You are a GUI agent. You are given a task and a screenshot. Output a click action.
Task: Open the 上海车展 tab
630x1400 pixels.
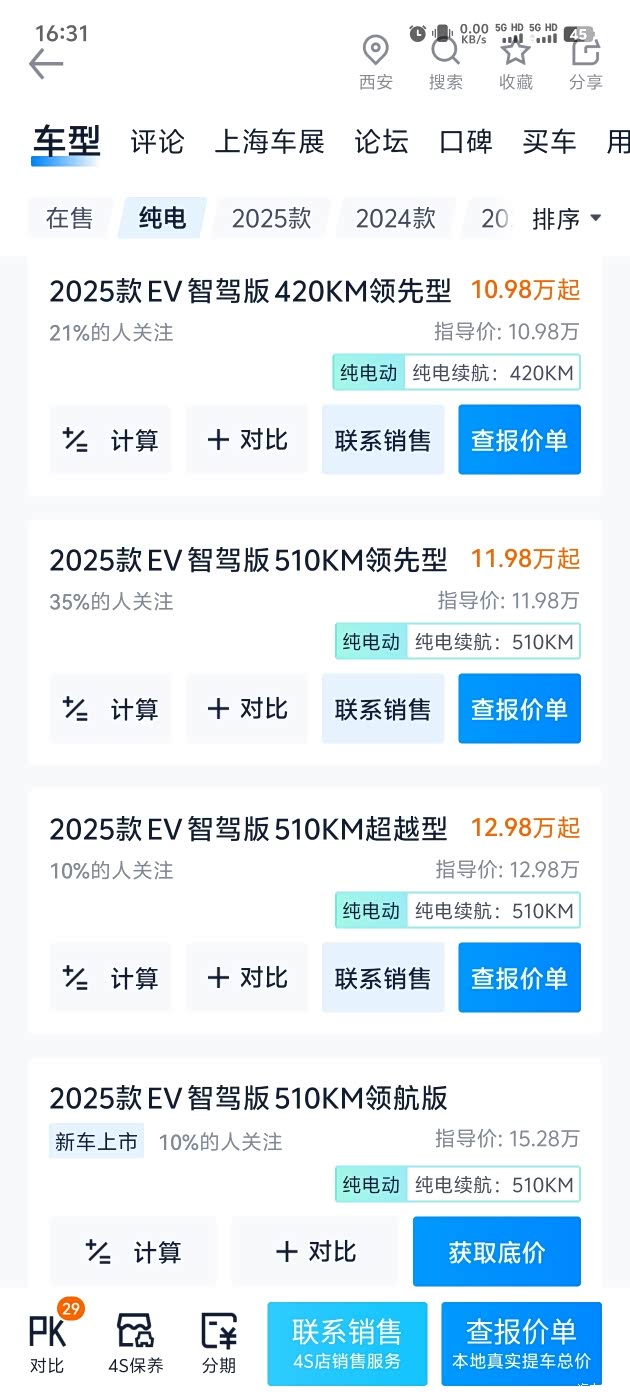click(270, 143)
